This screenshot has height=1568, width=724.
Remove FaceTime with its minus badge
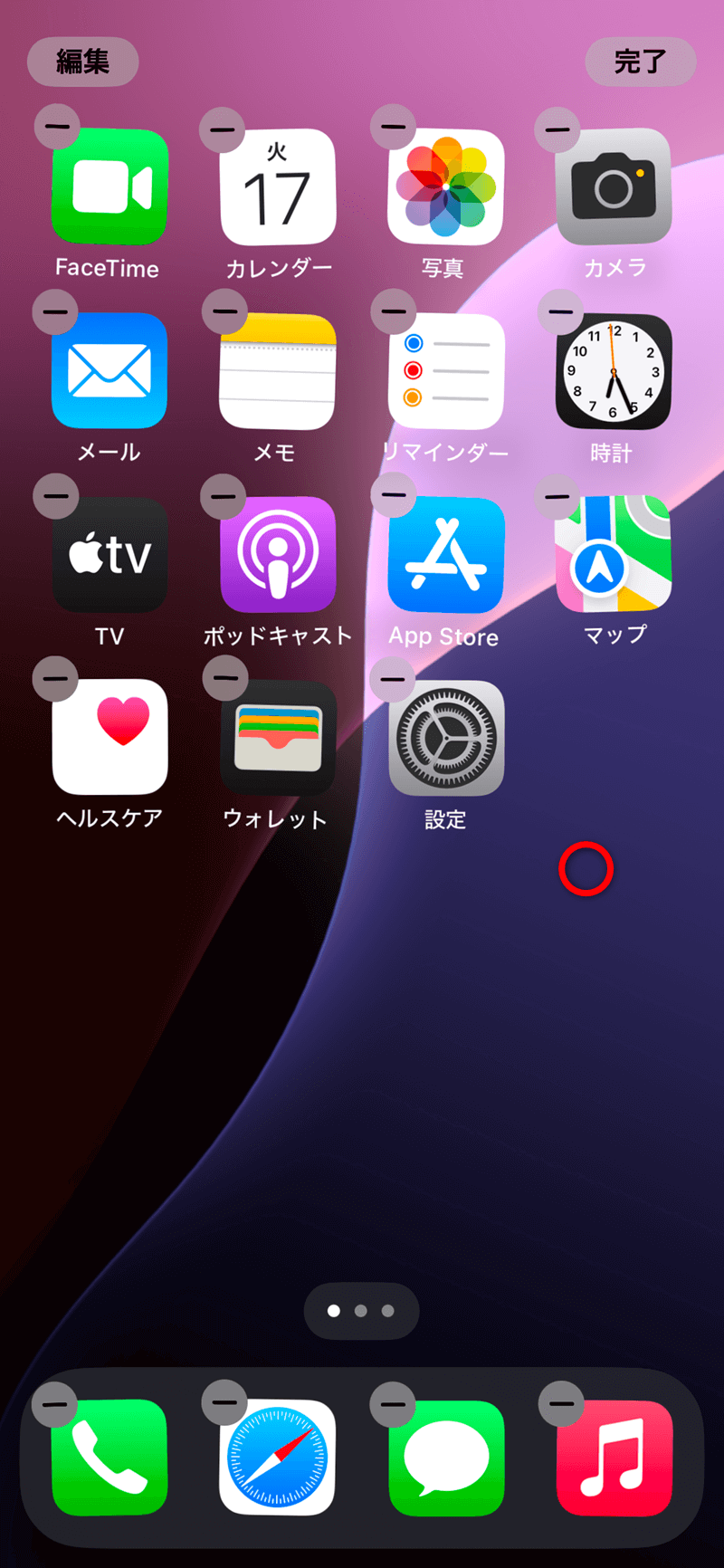[x=56, y=128]
